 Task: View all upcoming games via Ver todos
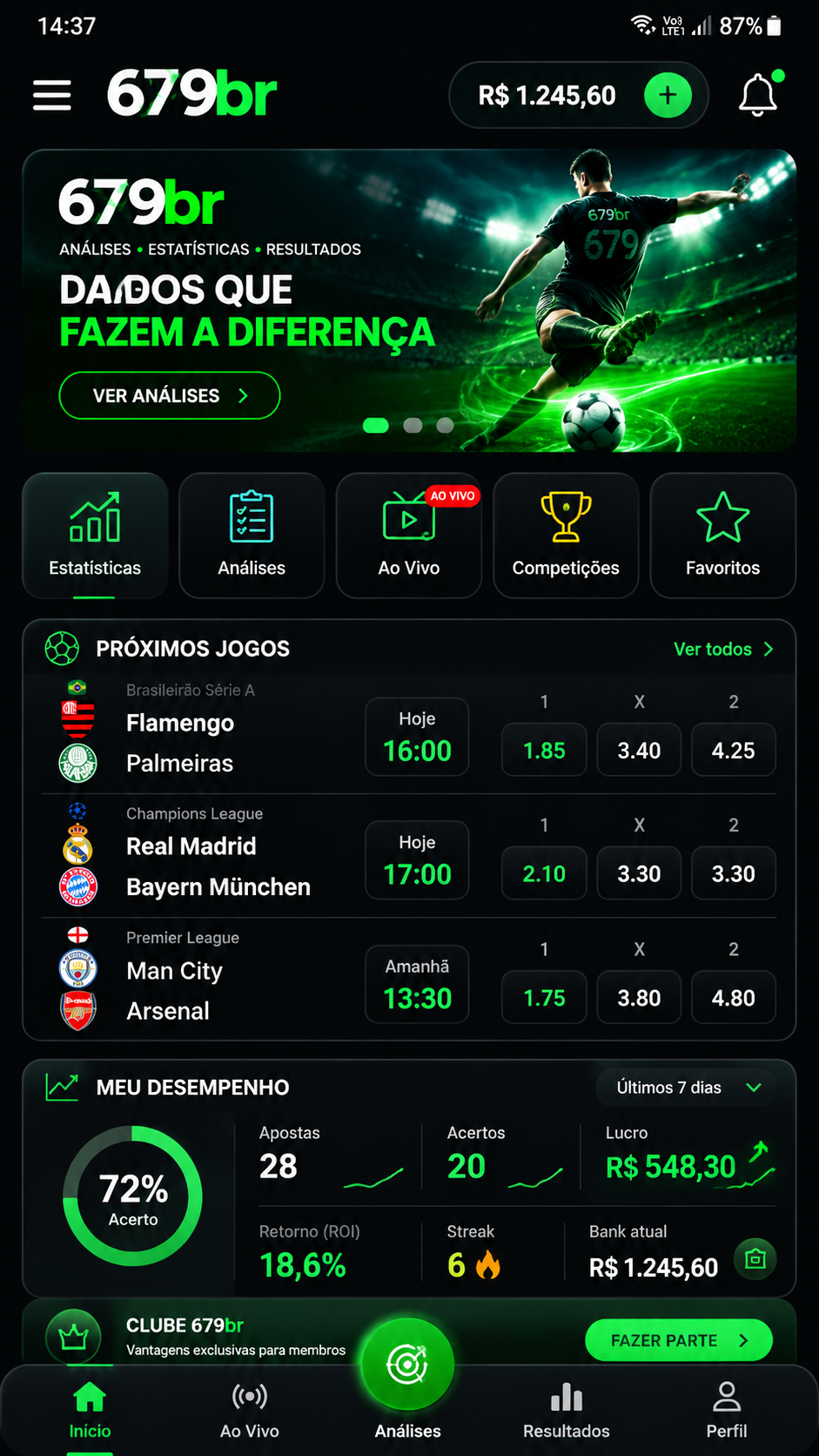pos(723,649)
